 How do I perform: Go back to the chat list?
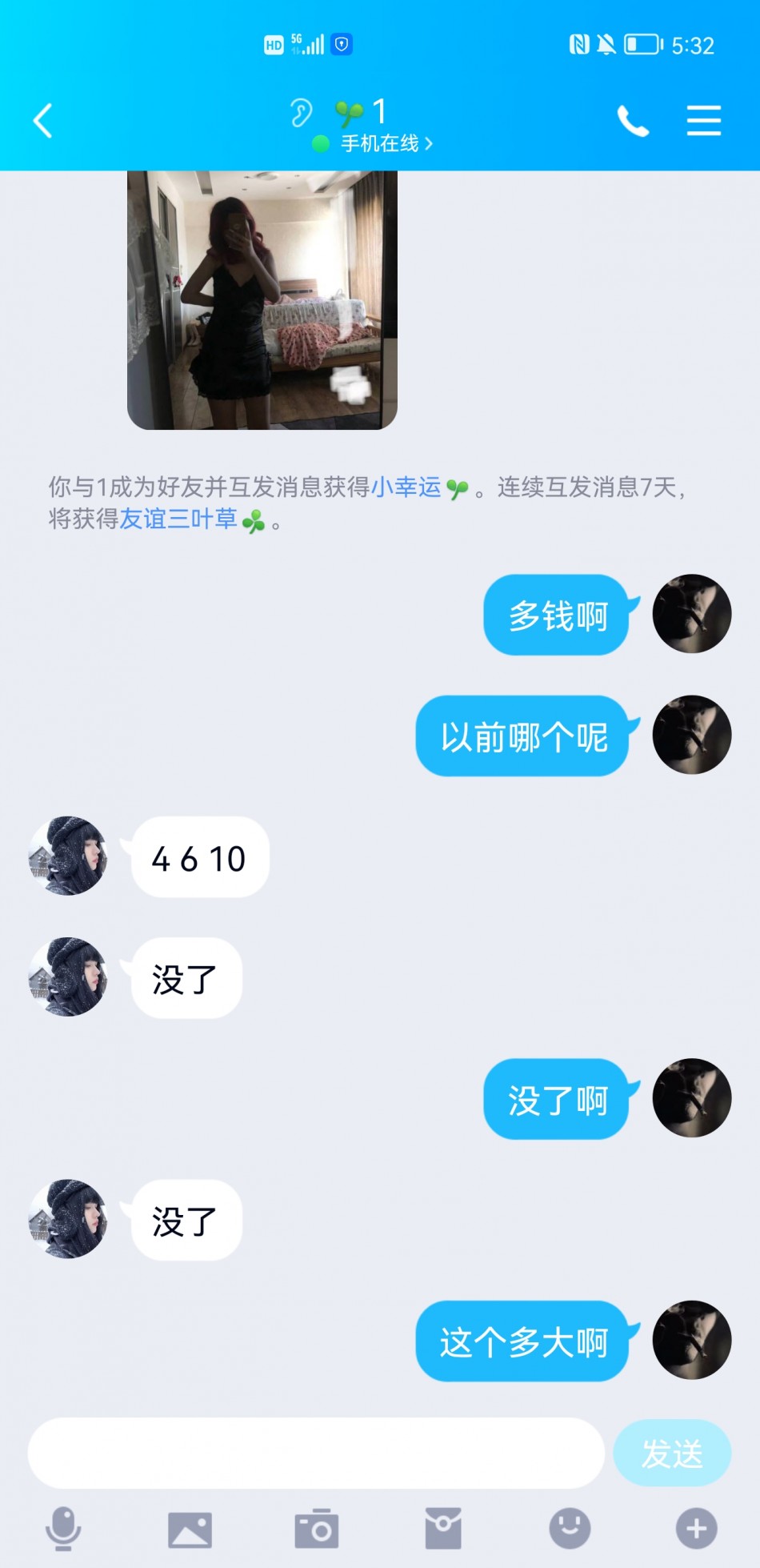[43, 121]
